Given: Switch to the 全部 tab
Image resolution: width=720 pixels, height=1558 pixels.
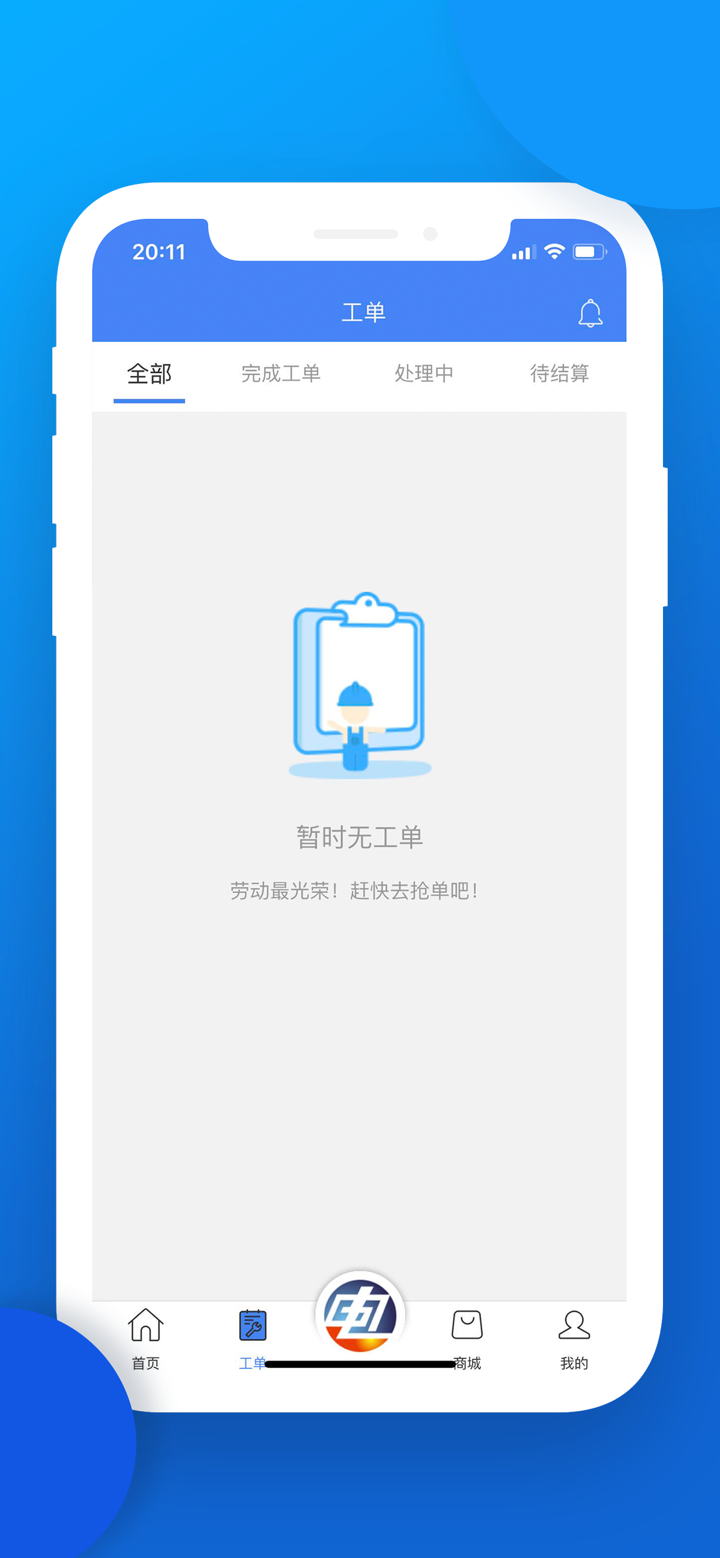Looking at the screenshot, I should tap(148, 373).
